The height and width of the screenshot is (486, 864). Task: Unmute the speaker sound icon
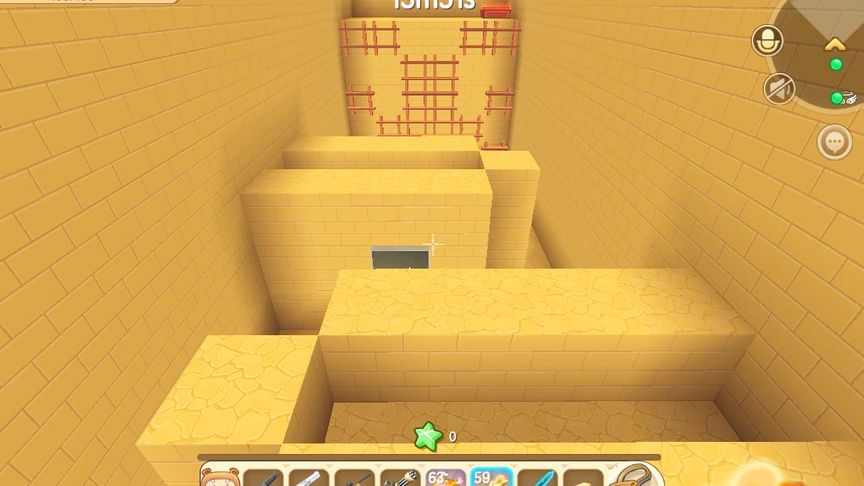[779, 89]
